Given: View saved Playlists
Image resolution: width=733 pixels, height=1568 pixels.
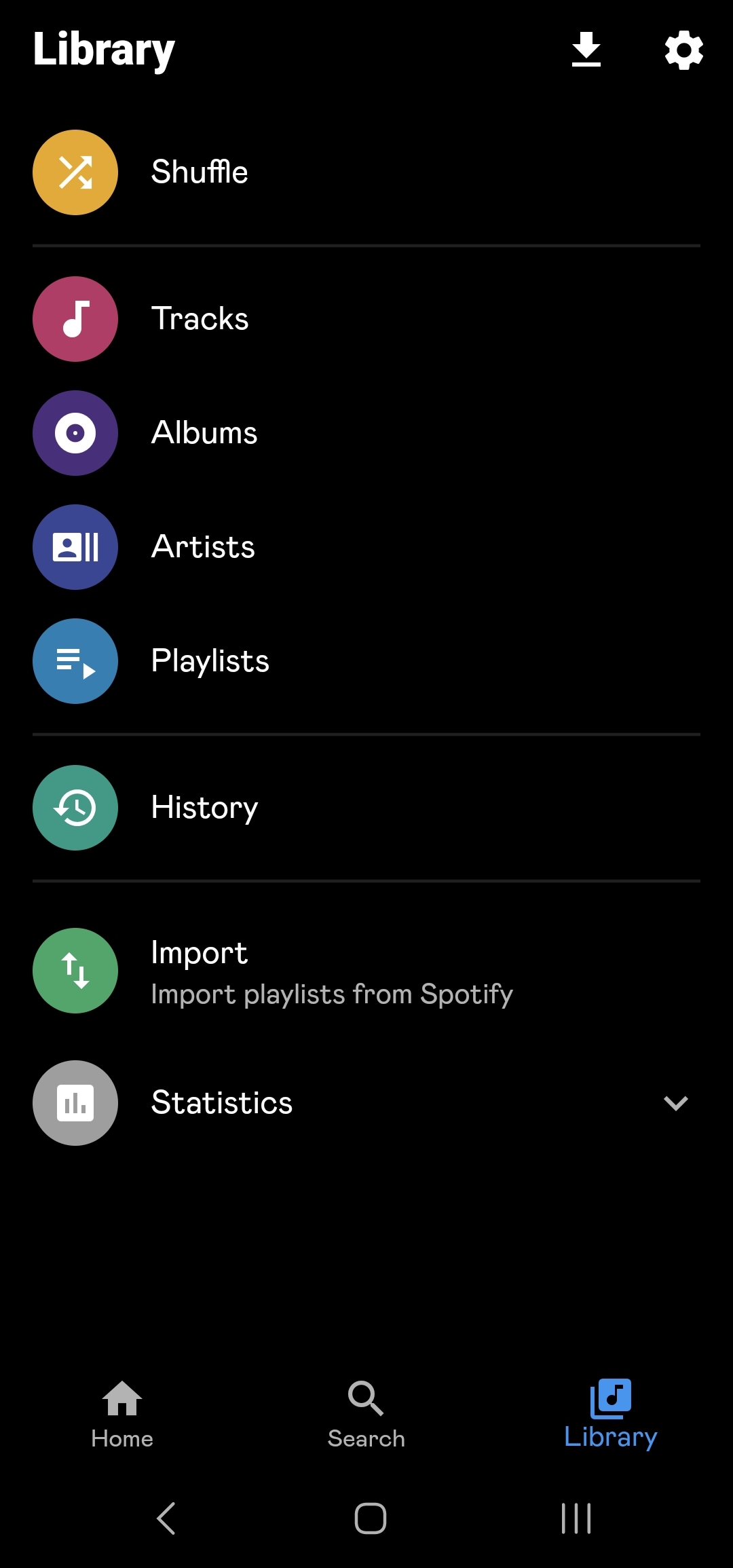Looking at the screenshot, I should click(x=210, y=661).
